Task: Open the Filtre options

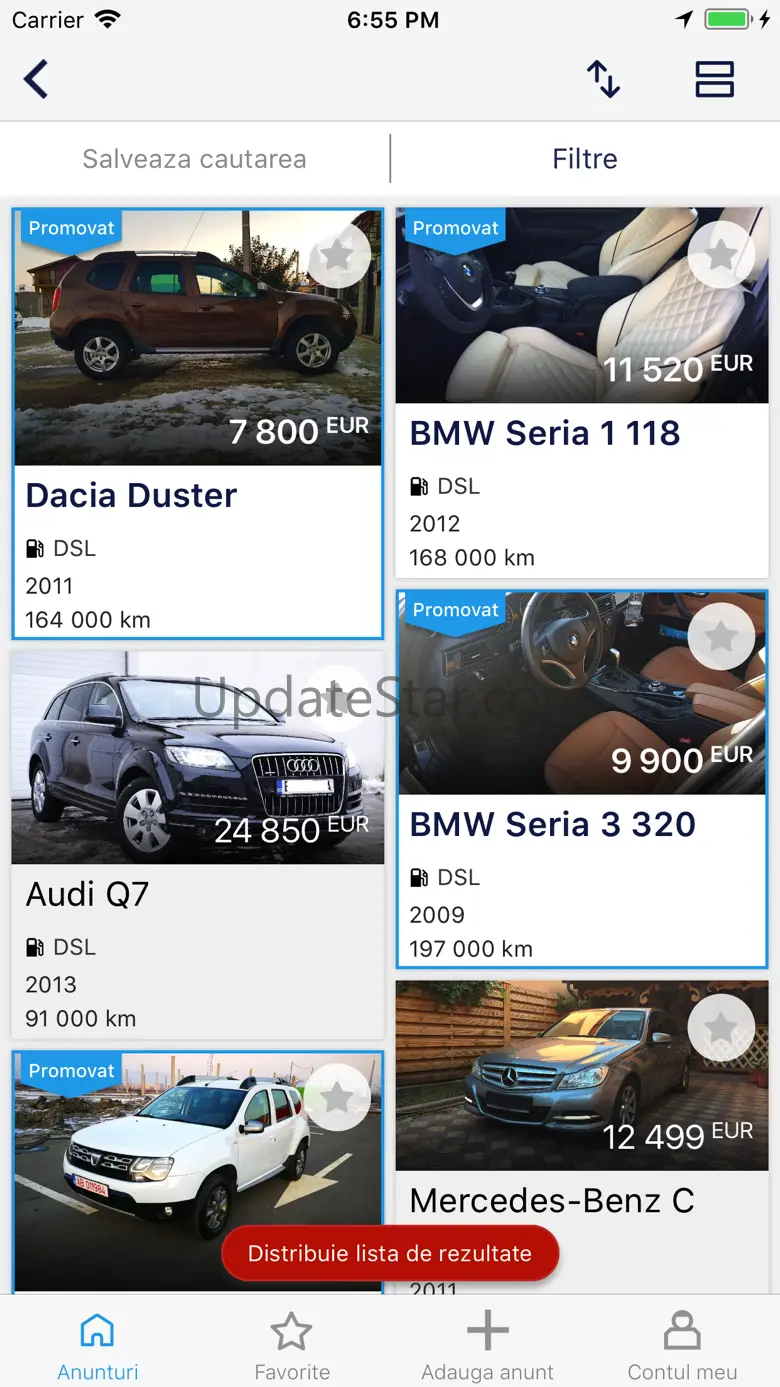Action: [x=584, y=159]
